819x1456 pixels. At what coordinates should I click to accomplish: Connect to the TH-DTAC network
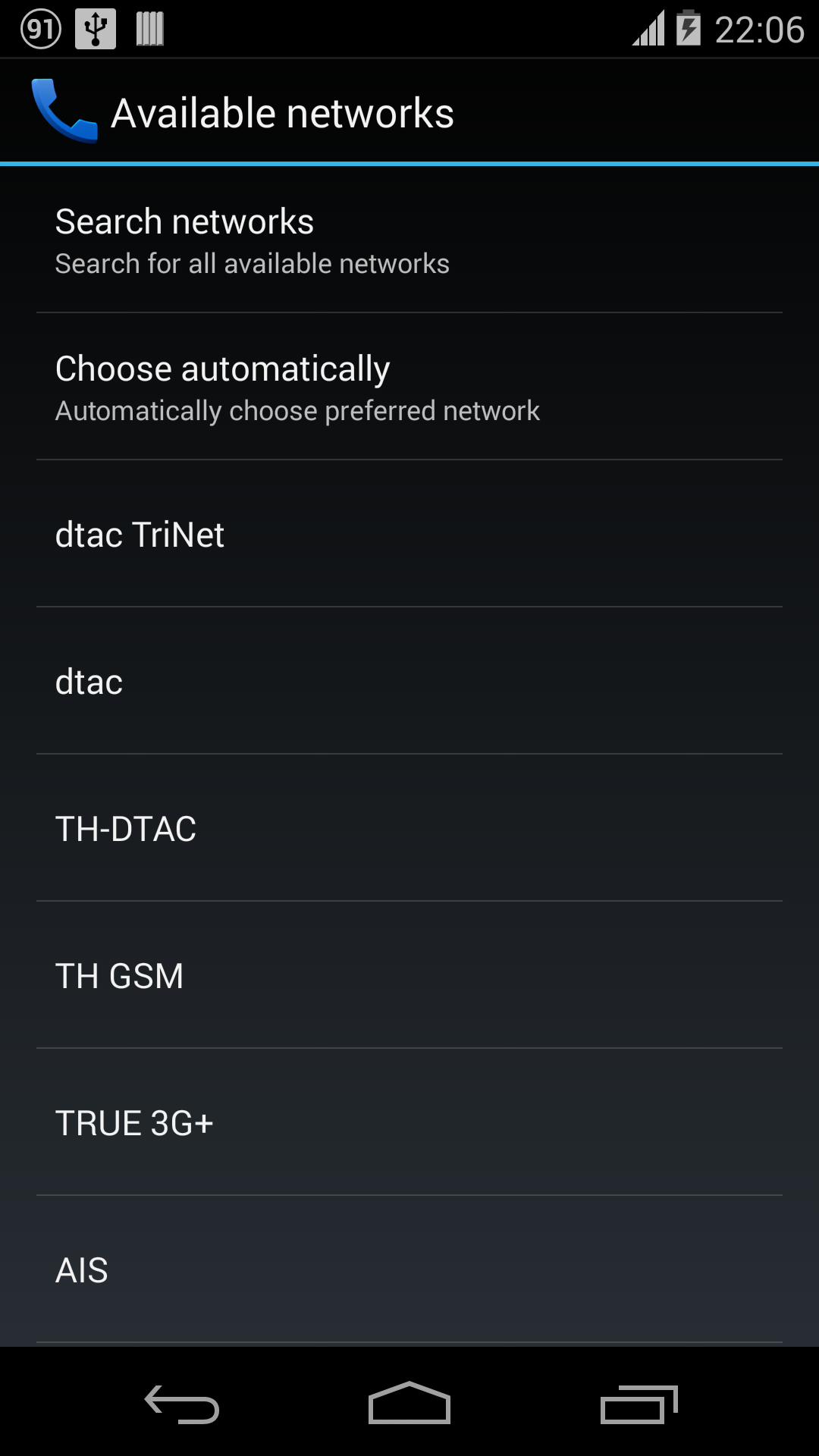pos(409,828)
